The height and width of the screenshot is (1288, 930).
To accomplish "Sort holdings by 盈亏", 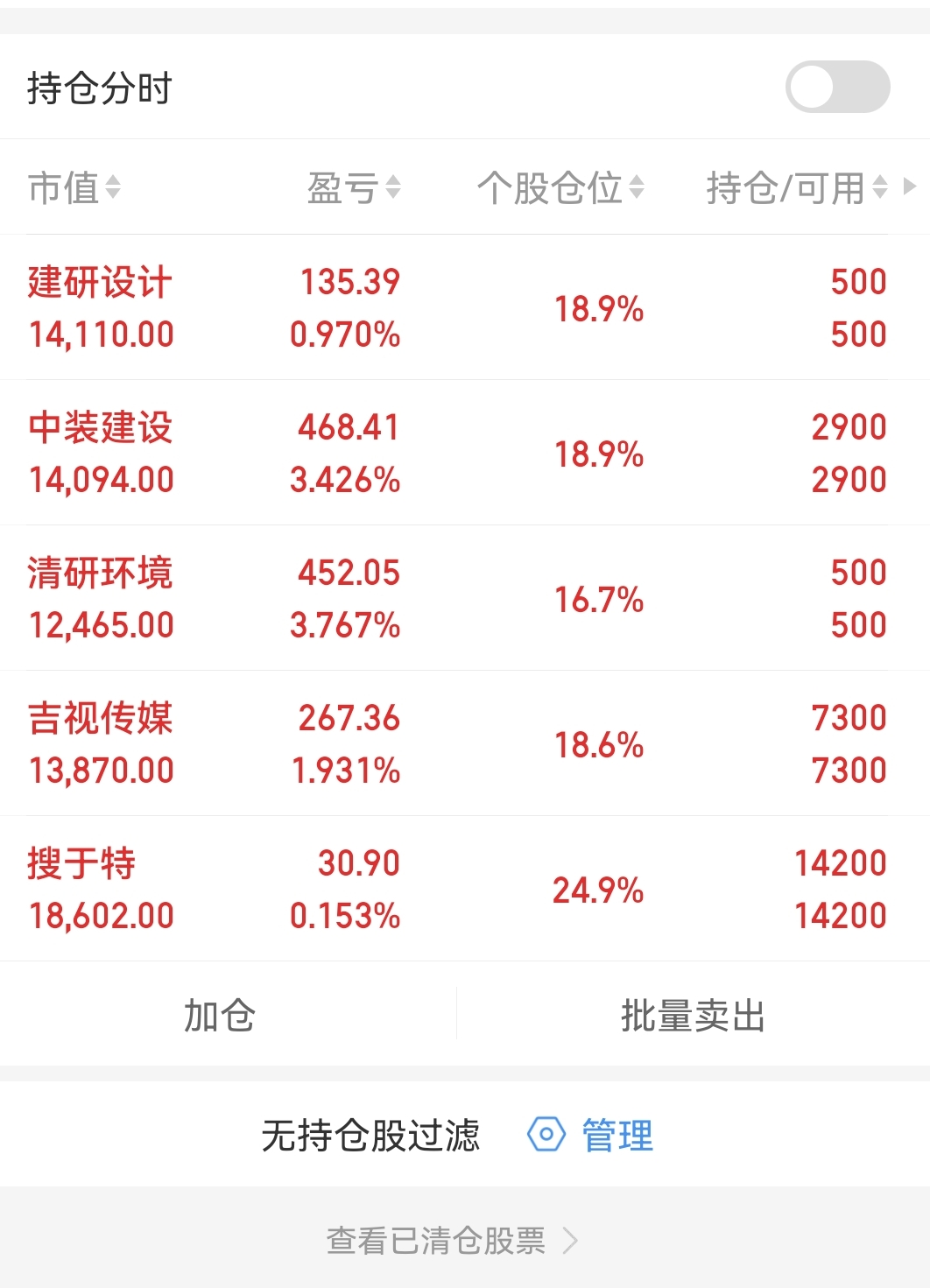I will coord(353,187).
